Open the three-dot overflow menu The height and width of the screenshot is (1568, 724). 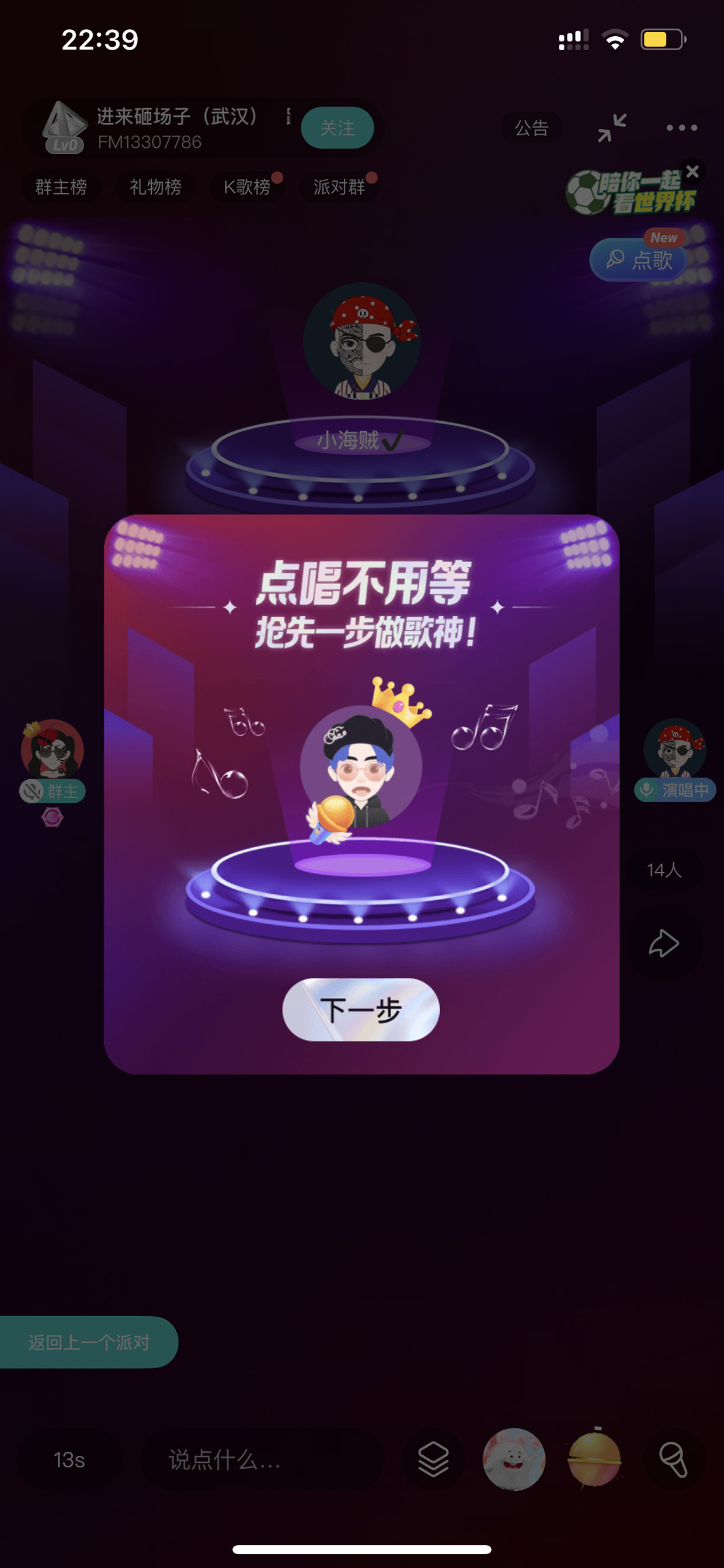point(681,128)
